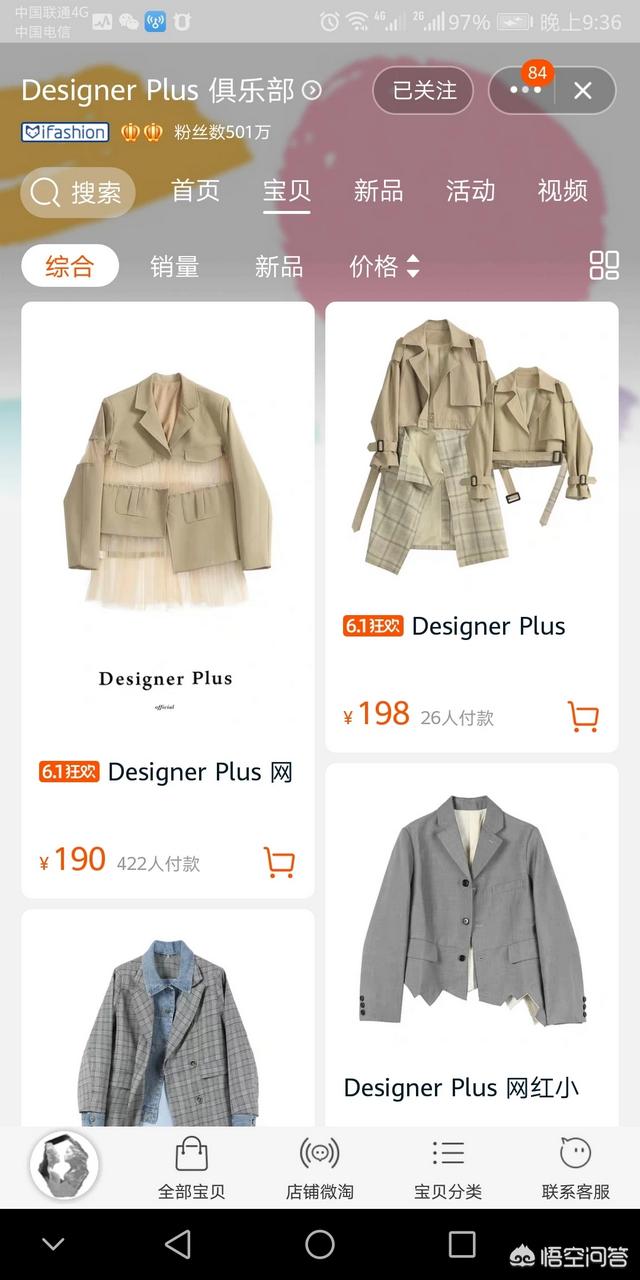640x1280 pixels.
Task: Open 店铺微淘 in bottom bar
Action: click(x=320, y=1167)
